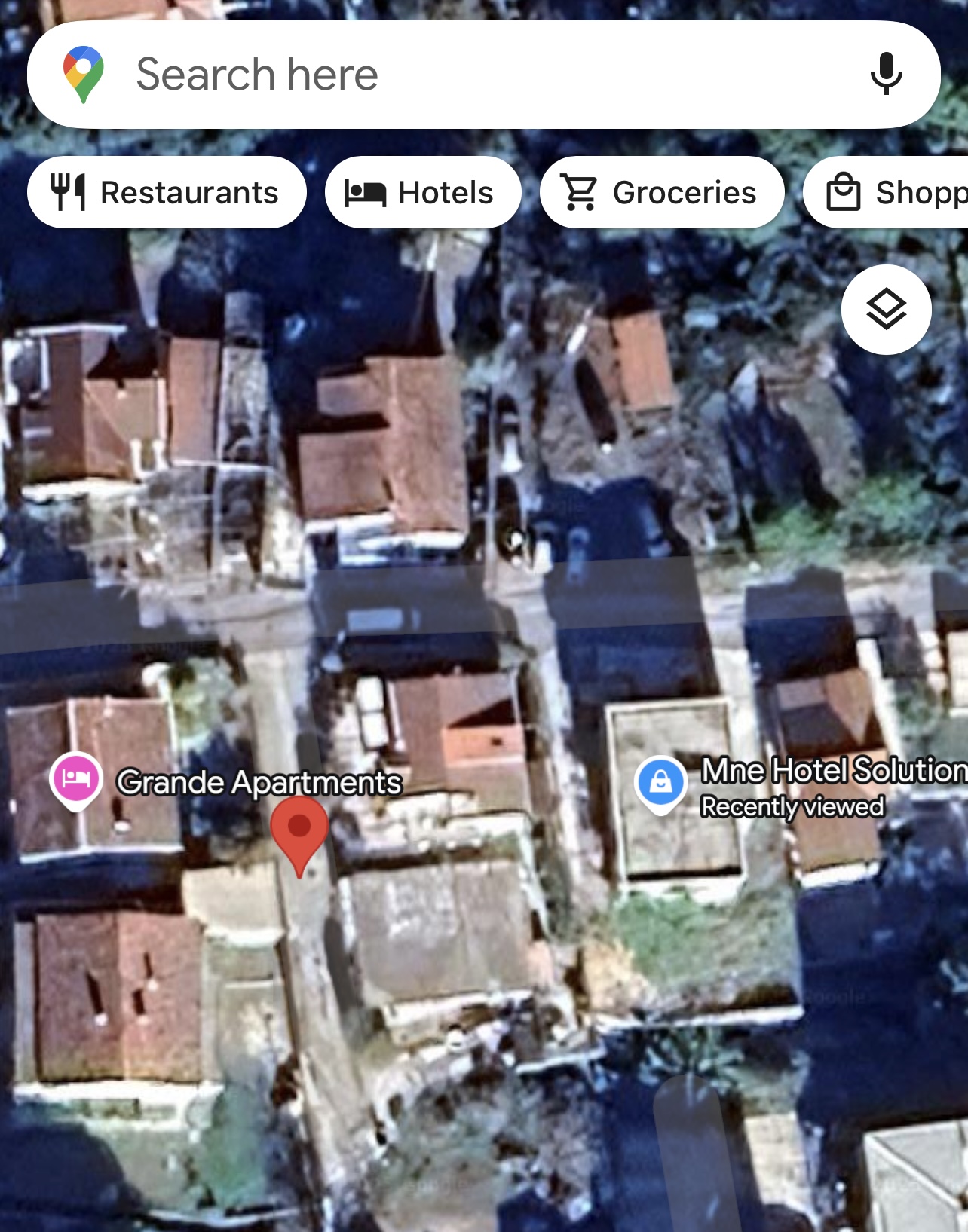Open the Mne Hotel Solution marker

[x=660, y=783]
